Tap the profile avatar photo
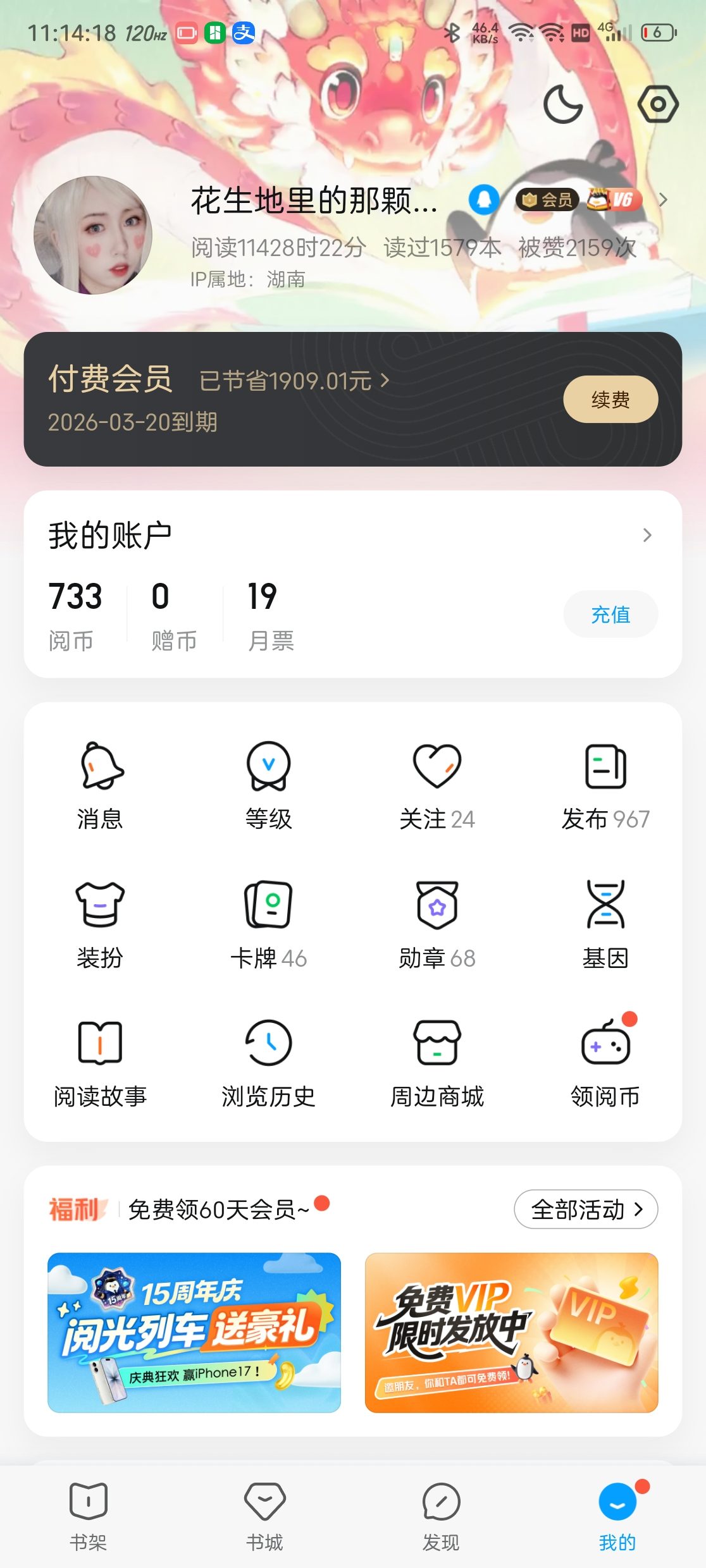706x1568 pixels. (93, 235)
